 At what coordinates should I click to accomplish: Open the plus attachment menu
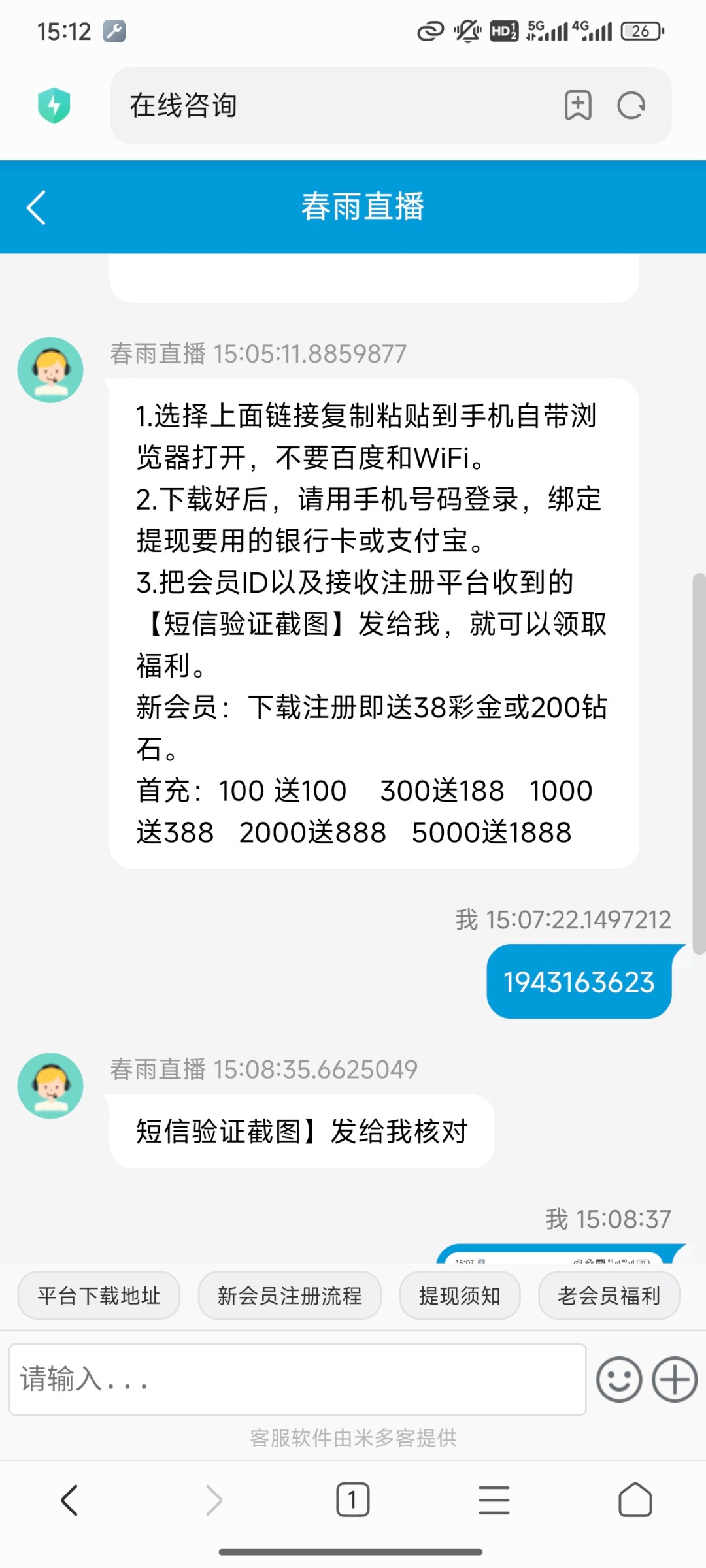click(x=675, y=1379)
